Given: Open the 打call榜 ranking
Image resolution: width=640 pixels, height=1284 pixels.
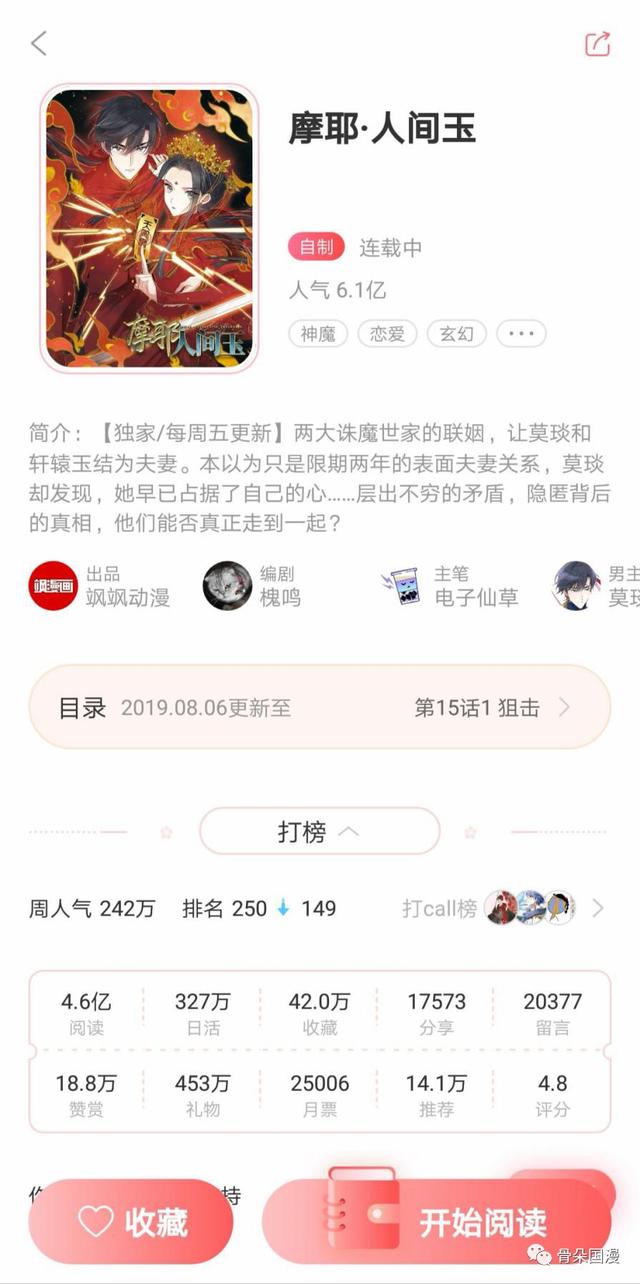Looking at the screenshot, I should [502, 908].
